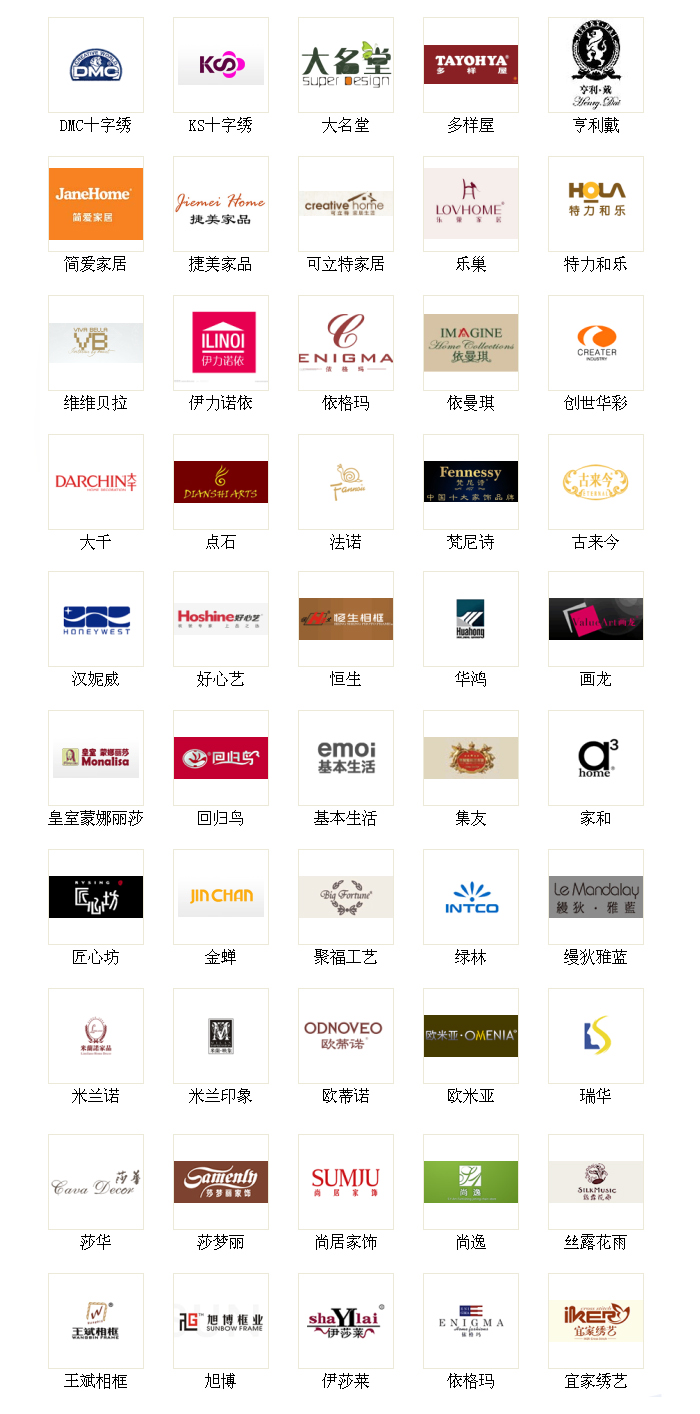Open 欧蒂诺 ODNOVEO brand tile

(x=346, y=1036)
